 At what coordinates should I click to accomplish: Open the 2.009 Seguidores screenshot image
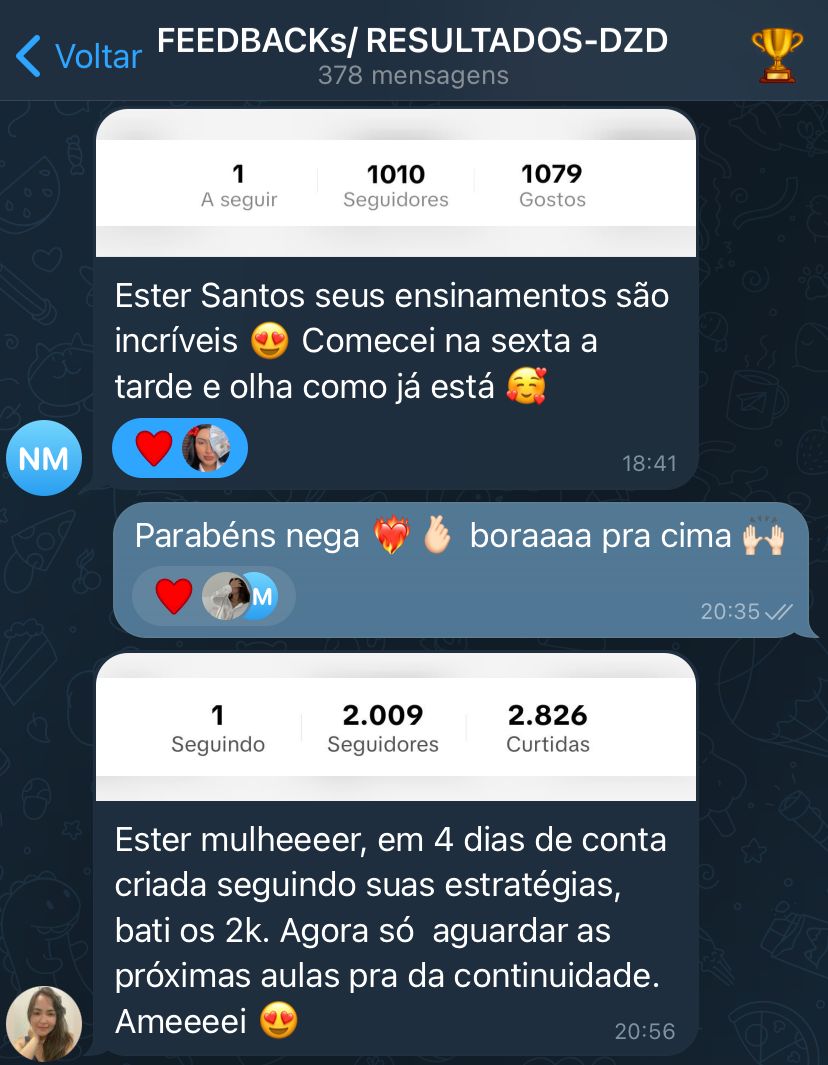[395, 728]
